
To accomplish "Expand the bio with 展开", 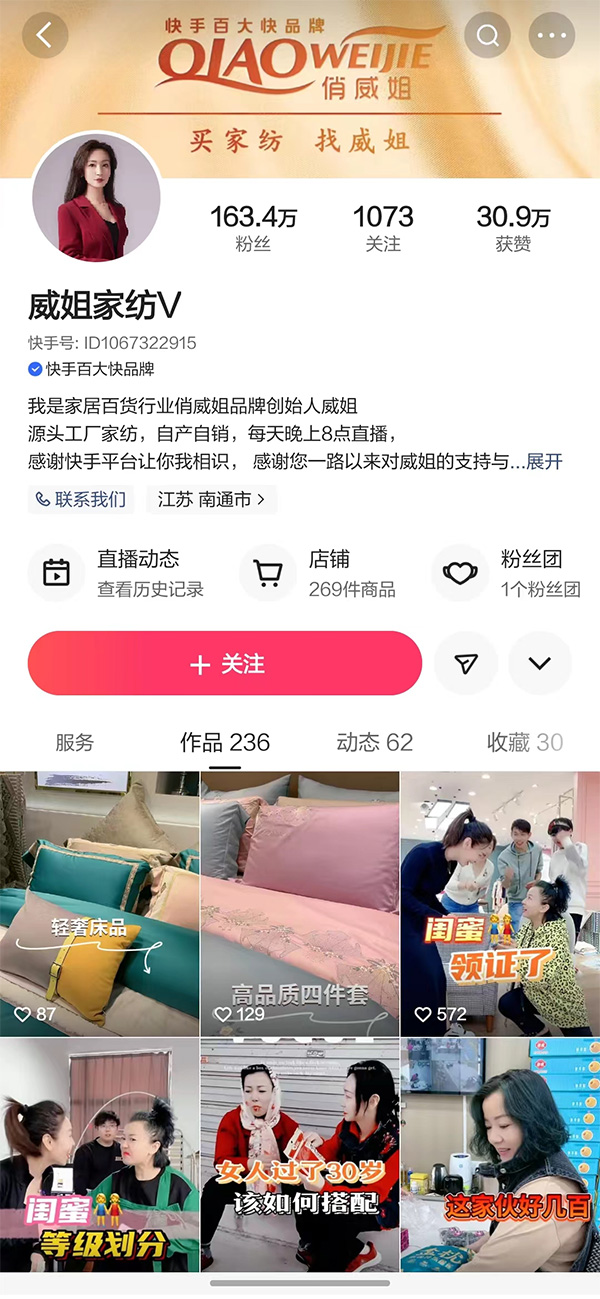I will [544, 462].
